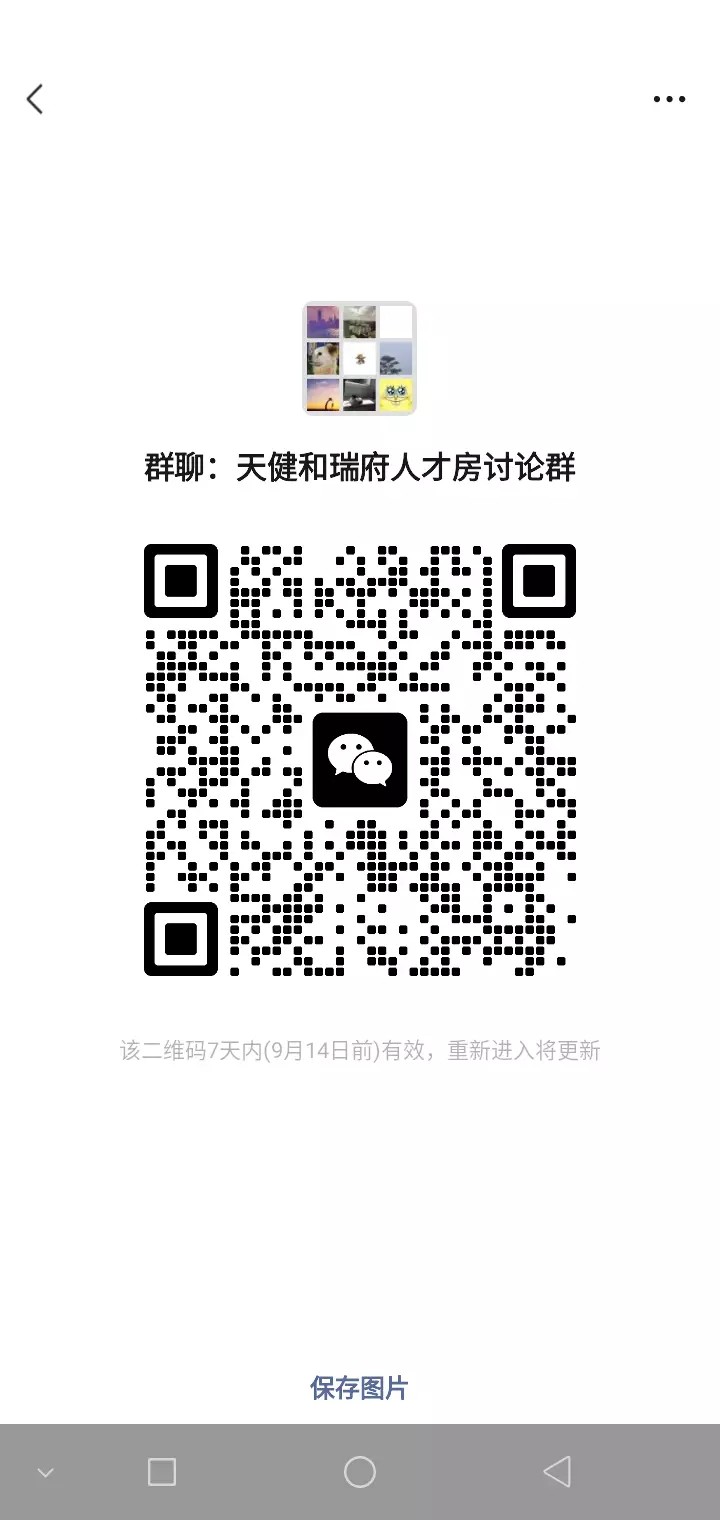This screenshot has height=1520, width=720.
Task: Open recent apps with the square button
Action: coord(162,1472)
